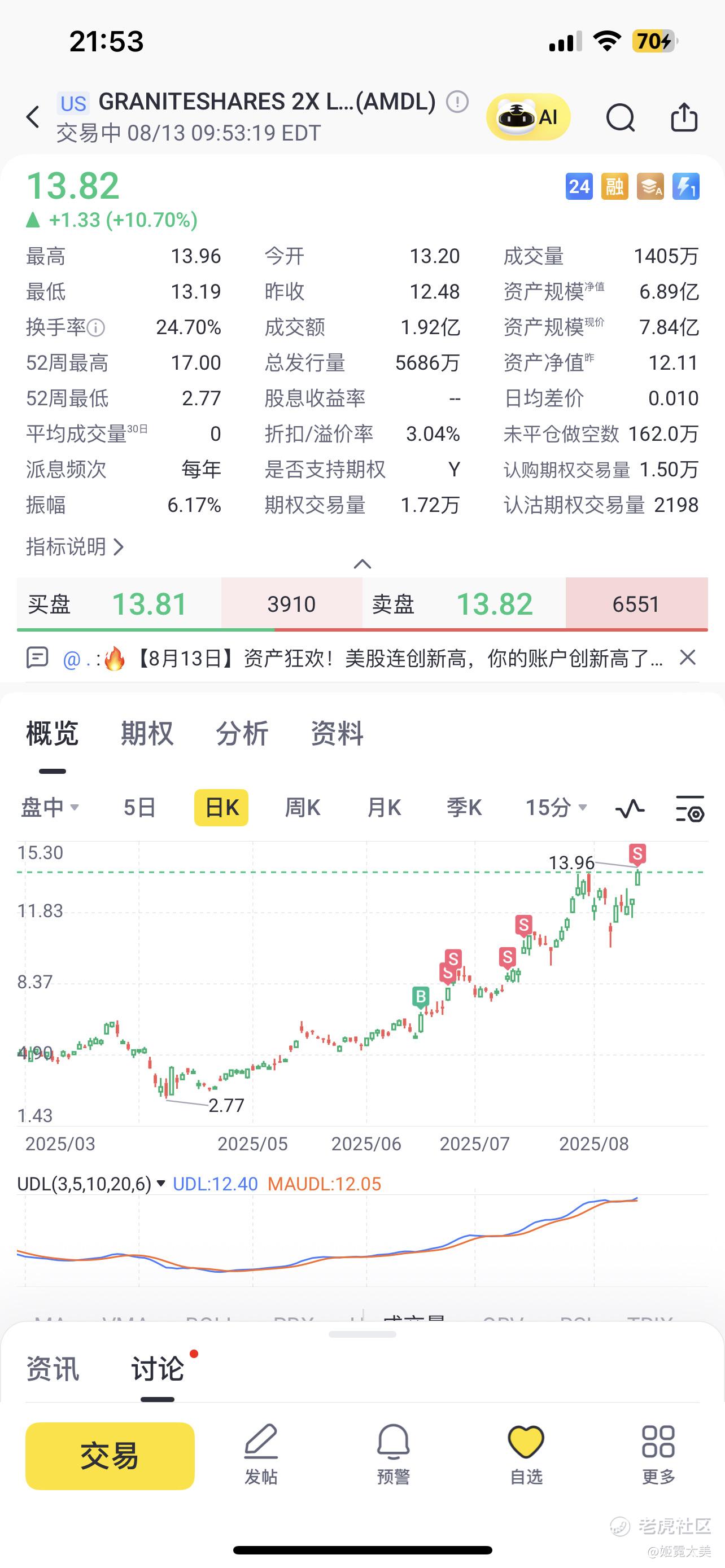The width and height of the screenshot is (725, 1568).
Task: Set a price alert with 预警
Action: tap(393, 1455)
